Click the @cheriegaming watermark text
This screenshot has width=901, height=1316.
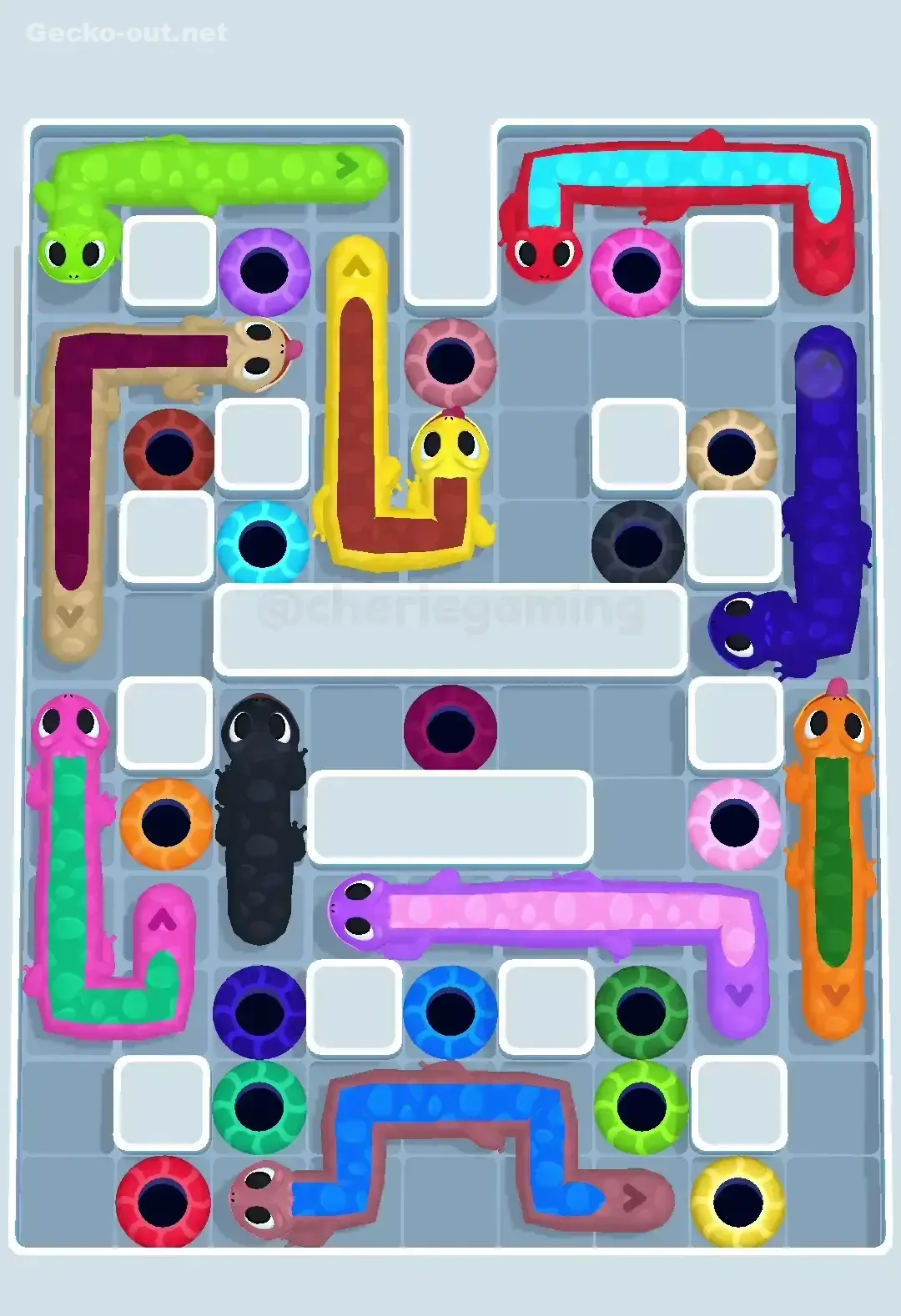coord(450,610)
